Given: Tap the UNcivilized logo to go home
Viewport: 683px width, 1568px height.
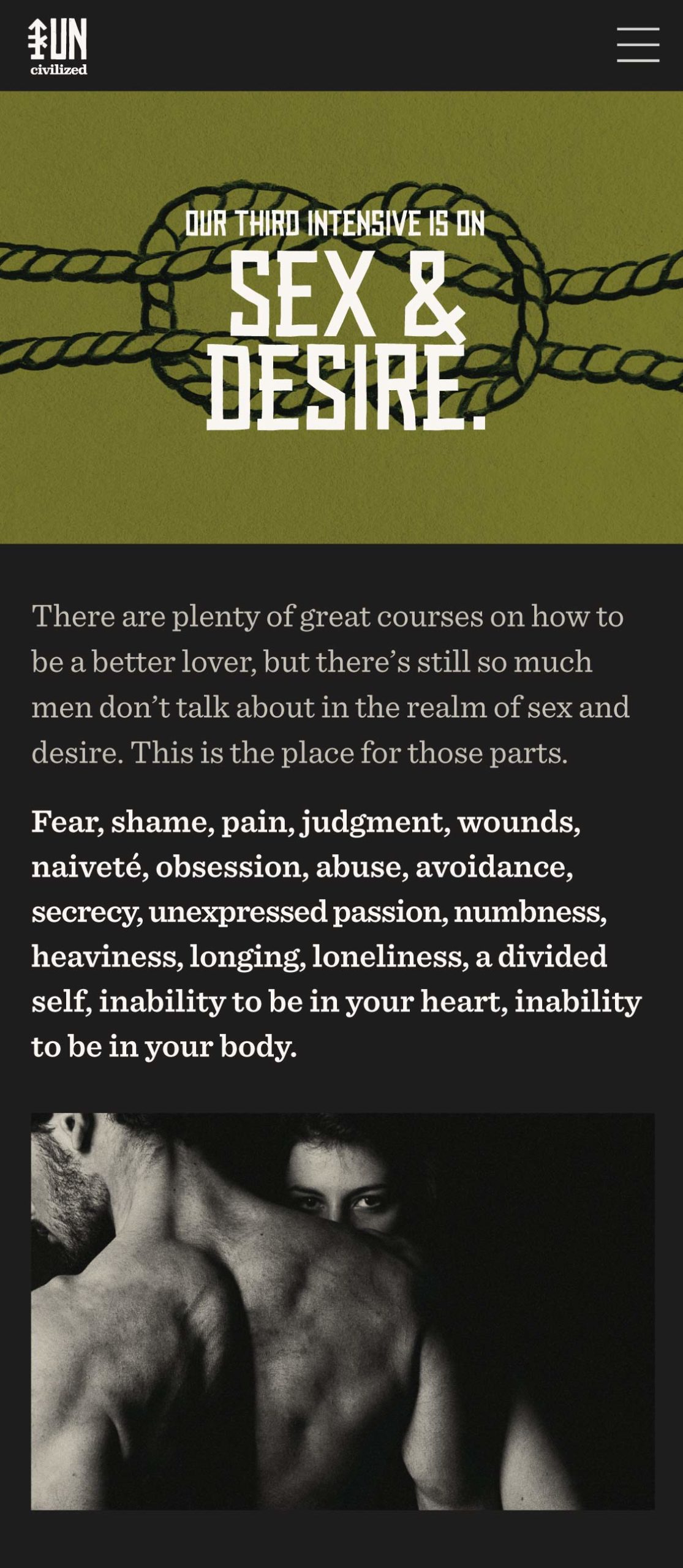Looking at the screenshot, I should click(58, 47).
